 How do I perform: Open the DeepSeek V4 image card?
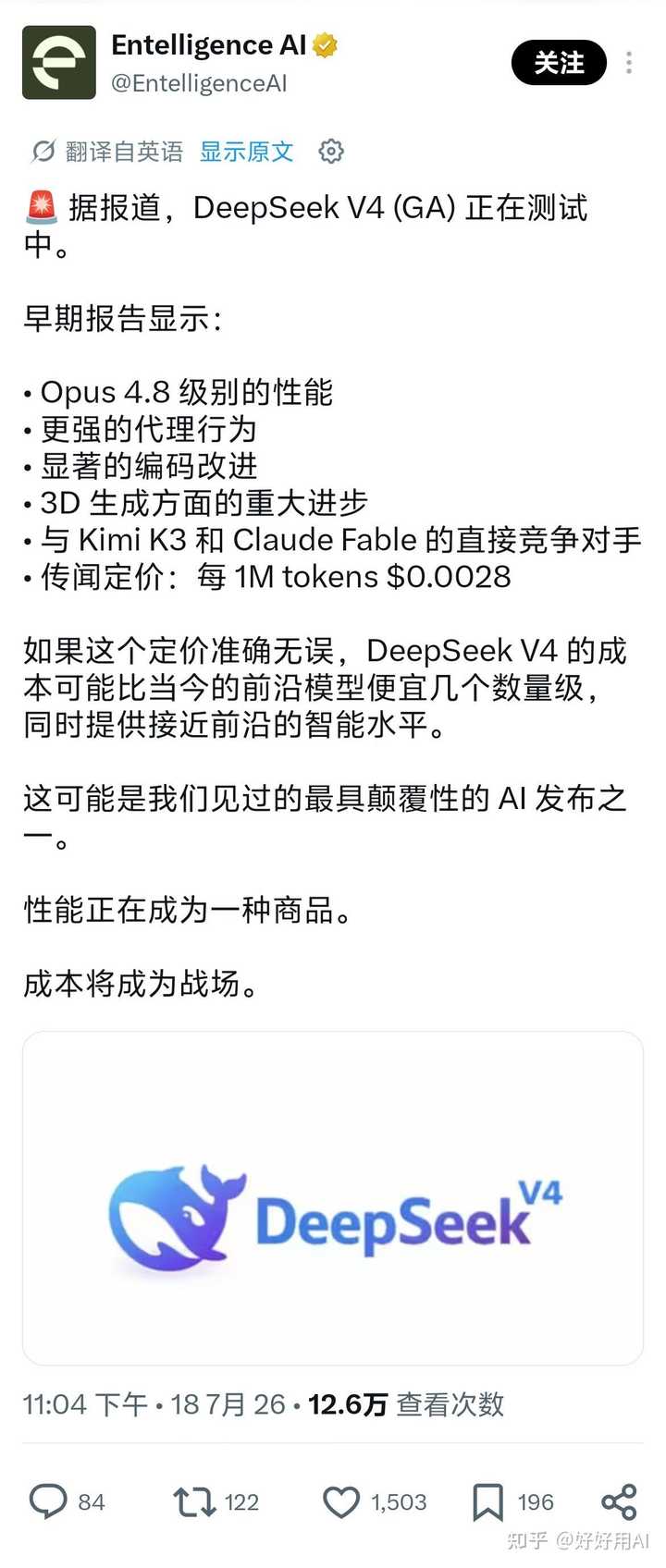pyautogui.click(x=333, y=1198)
